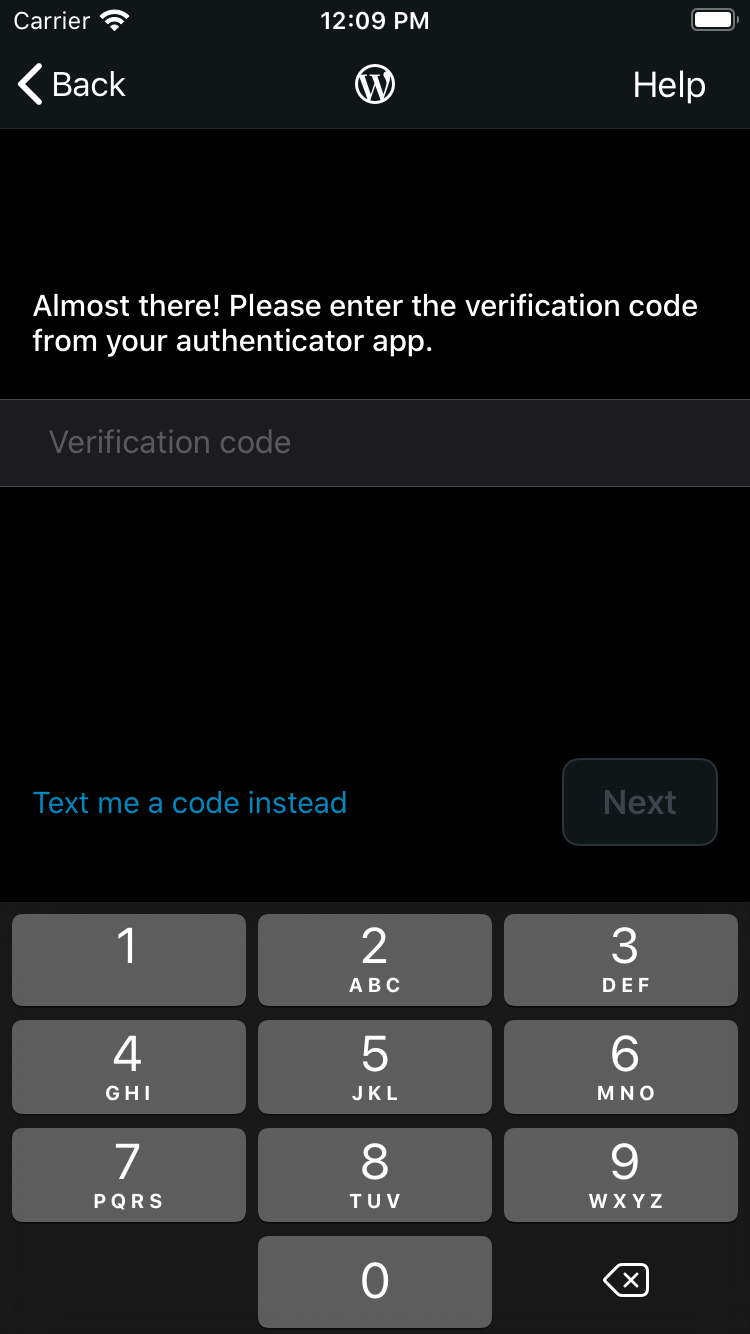The image size is (750, 1334).
Task: Delete a digit with the backspace key
Action: click(x=626, y=1280)
